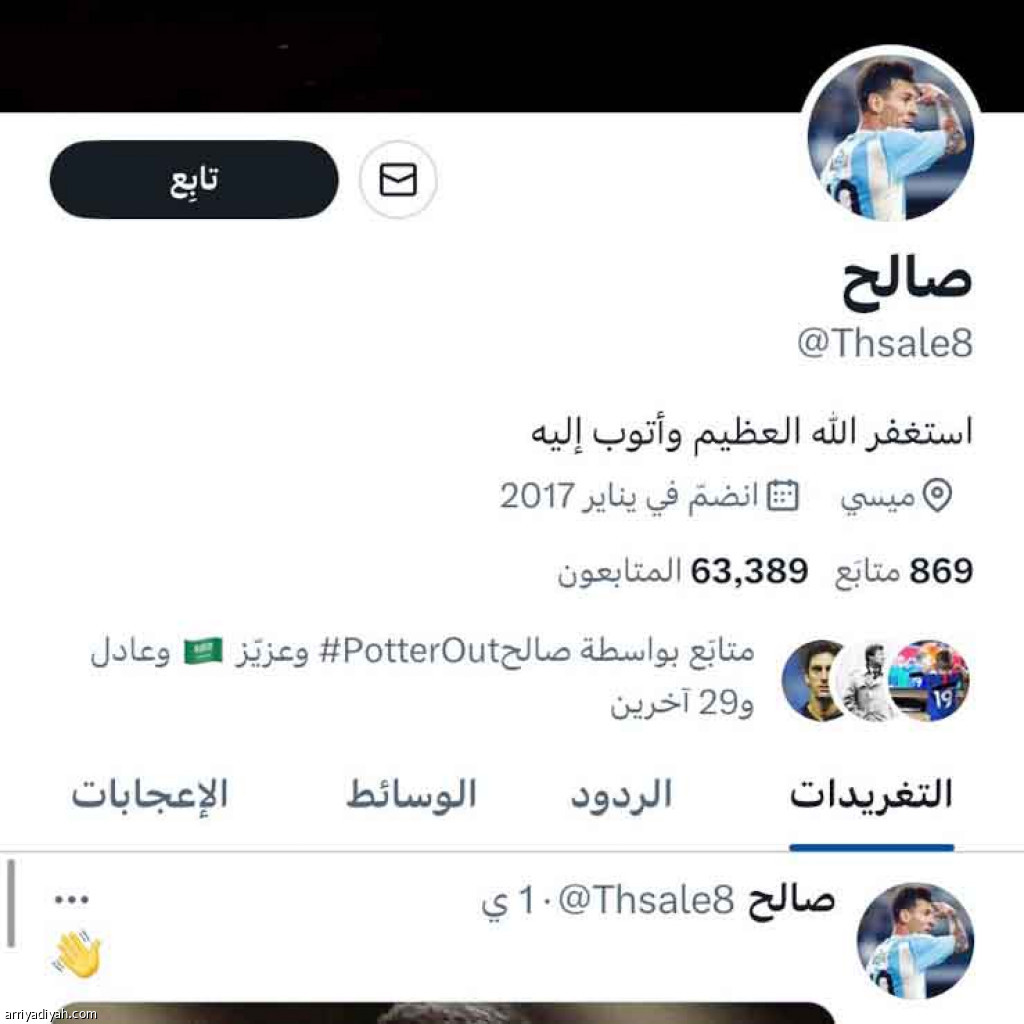
Task: Switch to the التغريدات tab
Action: [x=871, y=795]
